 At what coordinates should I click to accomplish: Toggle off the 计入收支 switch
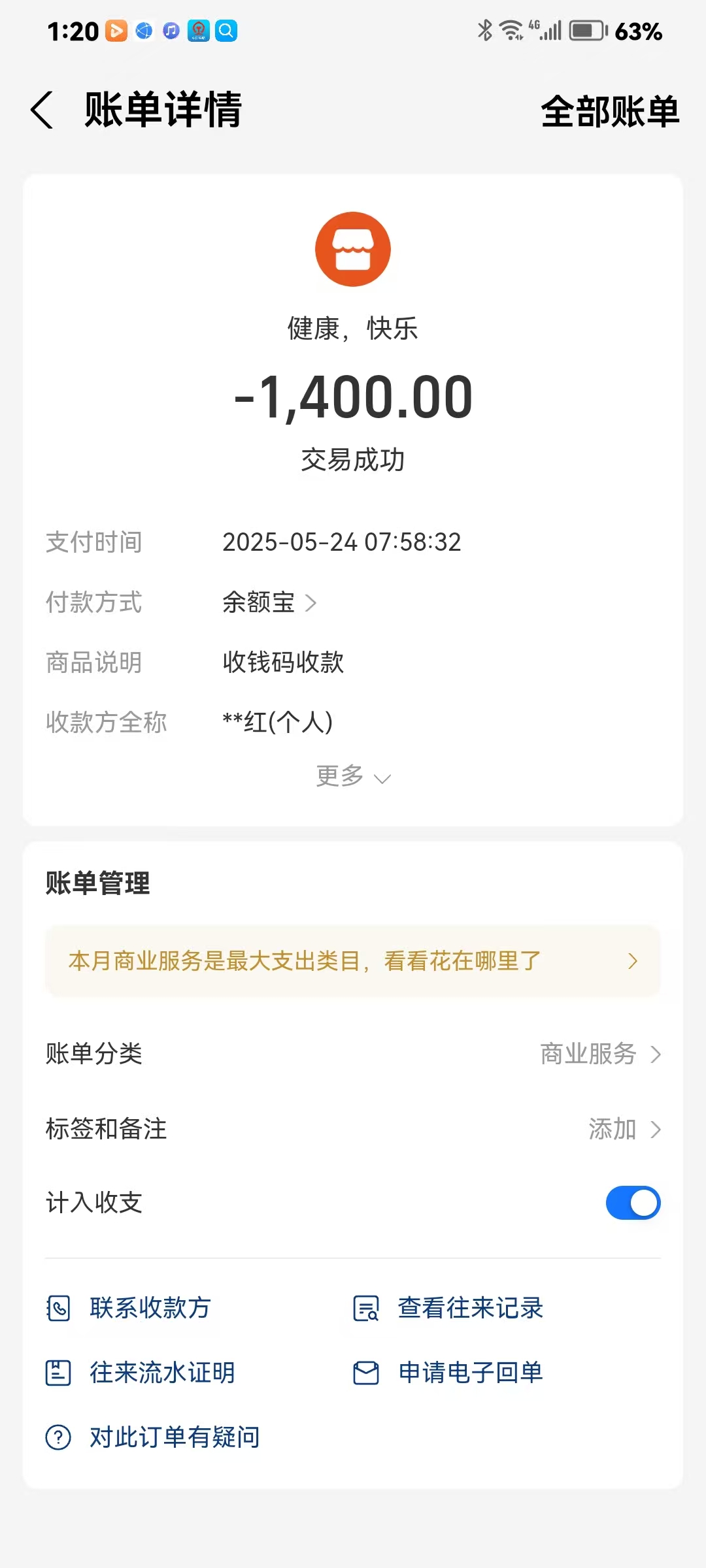pos(633,1203)
